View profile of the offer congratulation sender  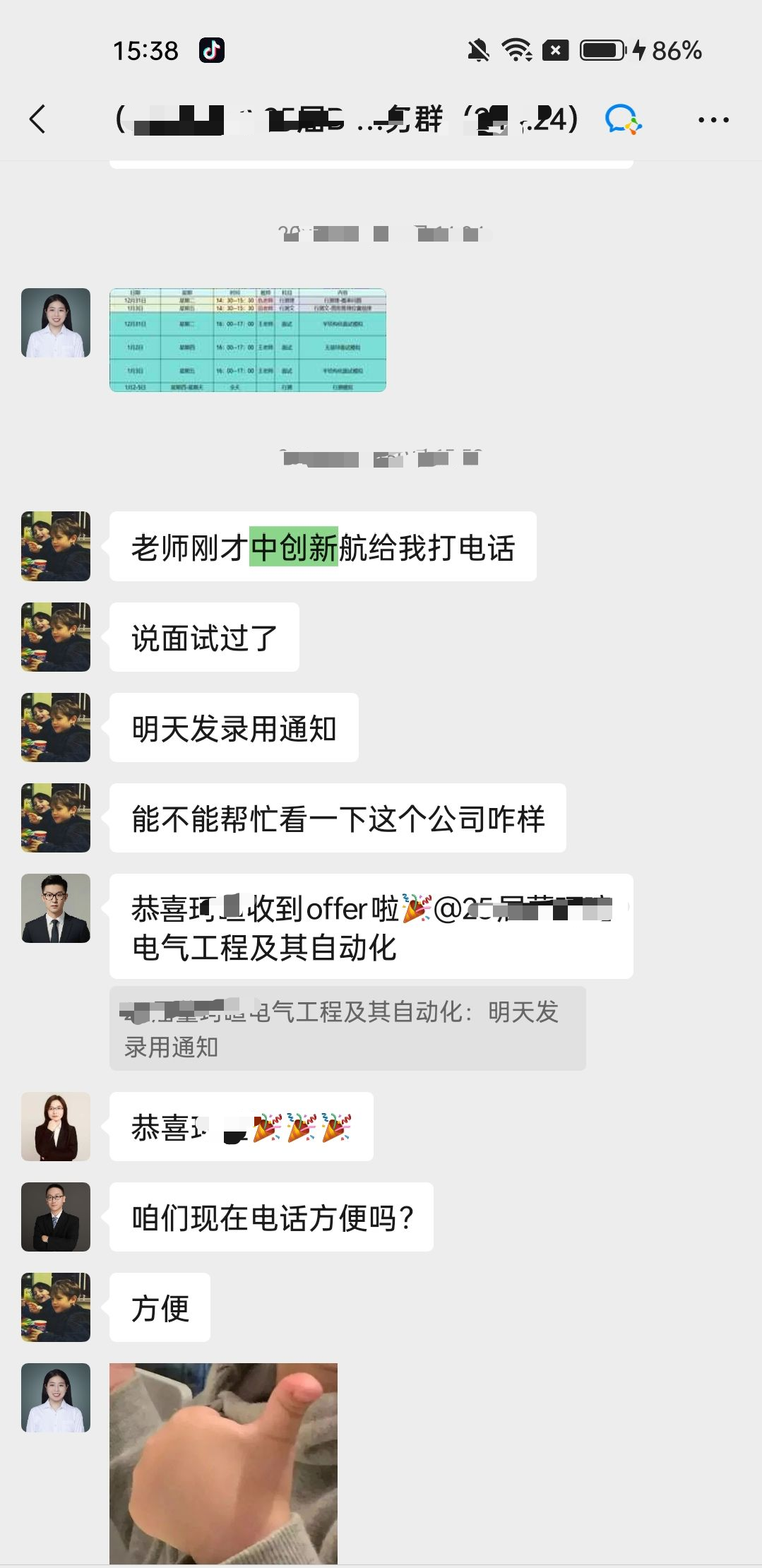[x=56, y=908]
